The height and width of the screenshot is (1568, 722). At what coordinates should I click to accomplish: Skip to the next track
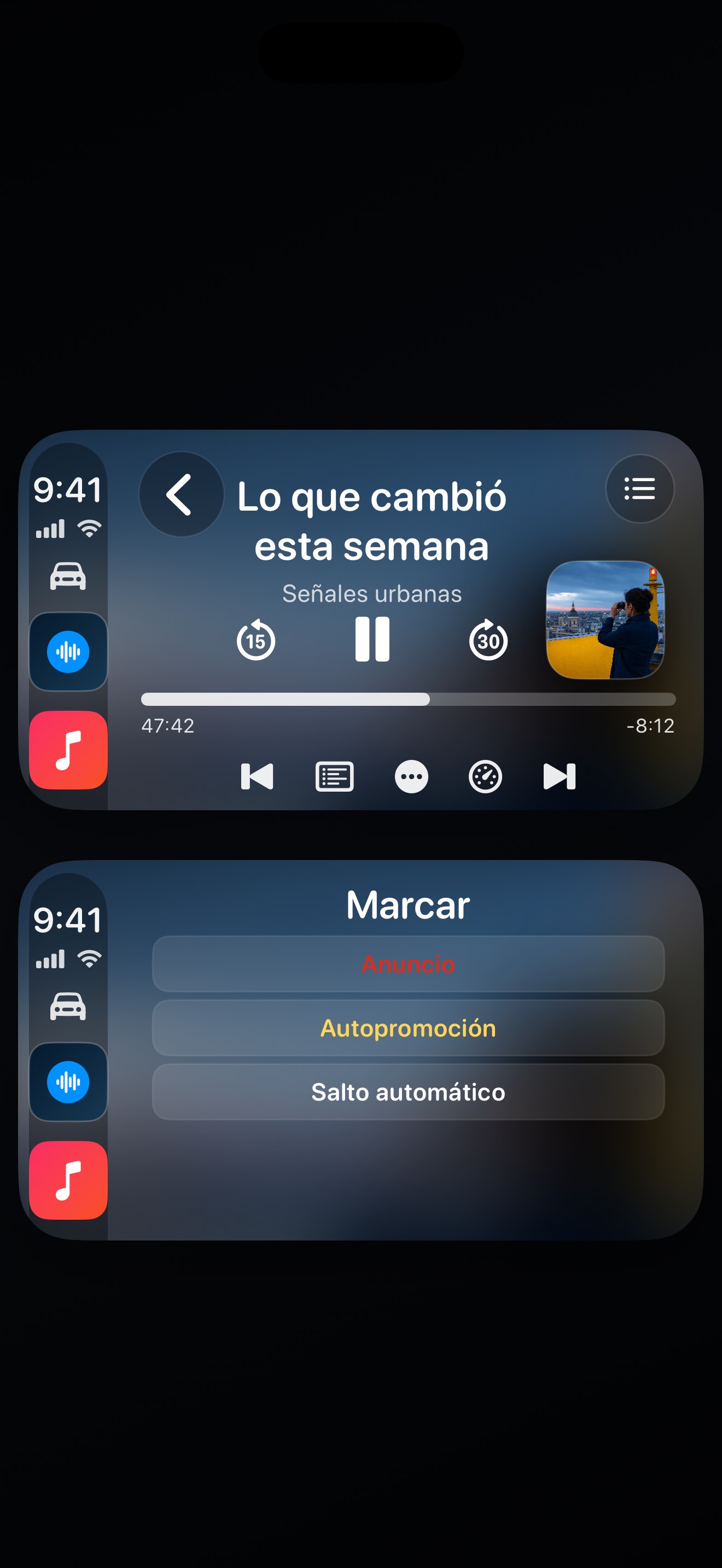tap(560, 777)
